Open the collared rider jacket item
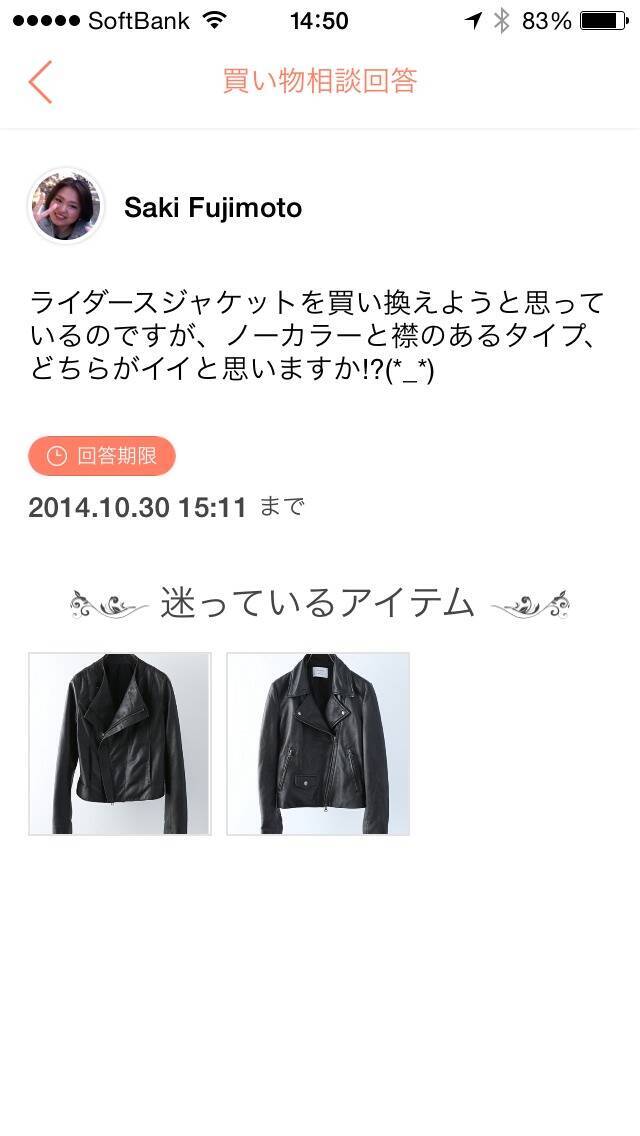640x1136 pixels. pos(318,744)
